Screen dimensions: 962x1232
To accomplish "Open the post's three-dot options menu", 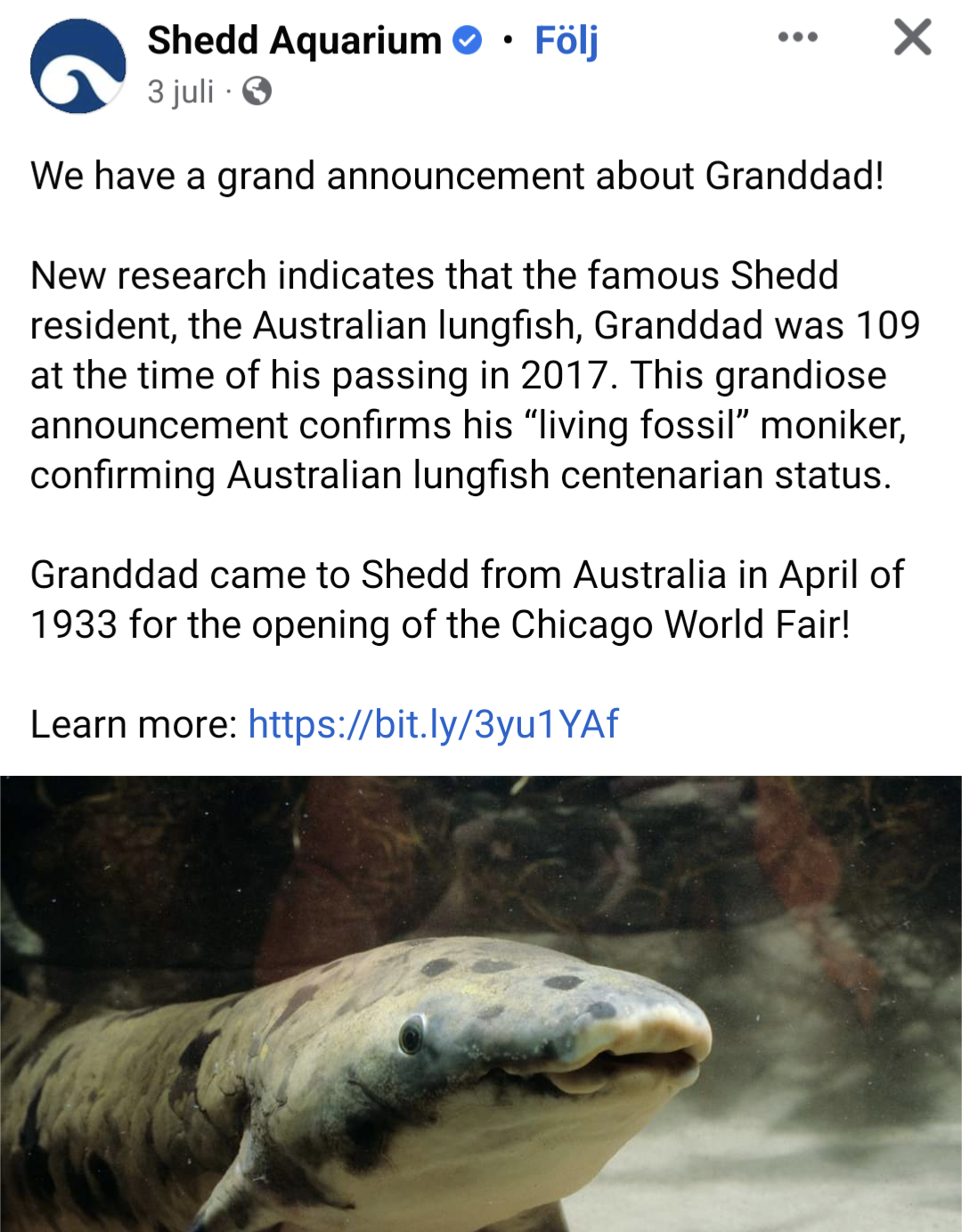I will [x=797, y=37].
